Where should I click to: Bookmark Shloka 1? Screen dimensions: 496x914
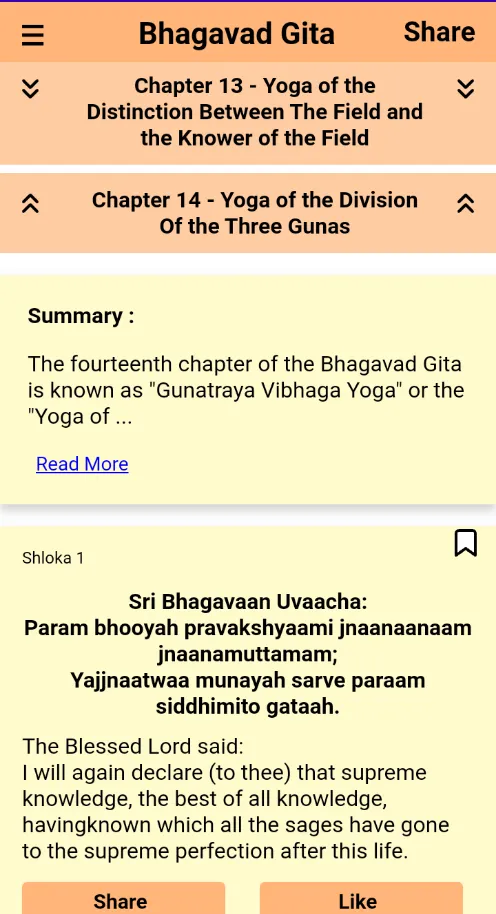pos(465,543)
